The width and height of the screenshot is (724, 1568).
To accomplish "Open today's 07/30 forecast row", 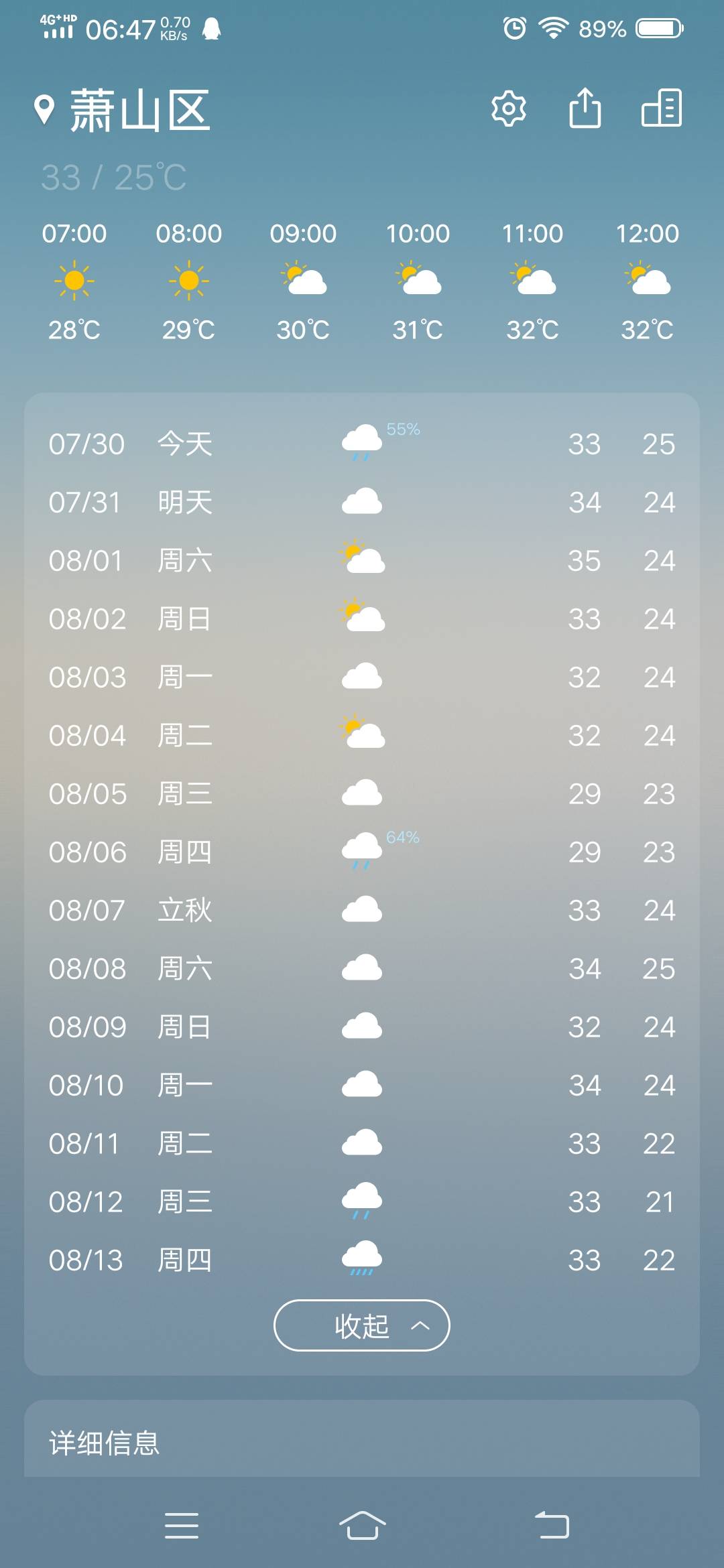I will click(x=362, y=444).
